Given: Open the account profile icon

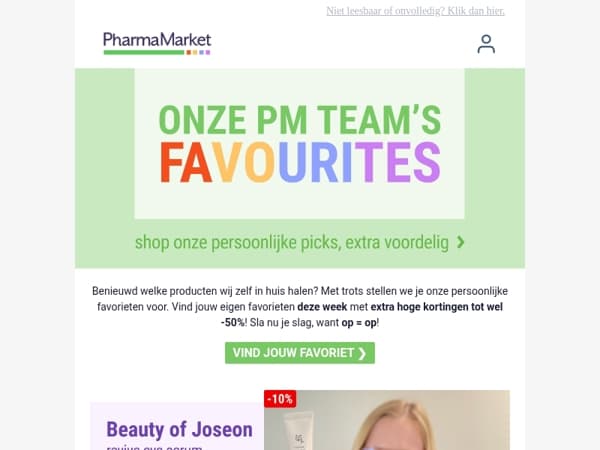Looking at the screenshot, I should point(486,44).
